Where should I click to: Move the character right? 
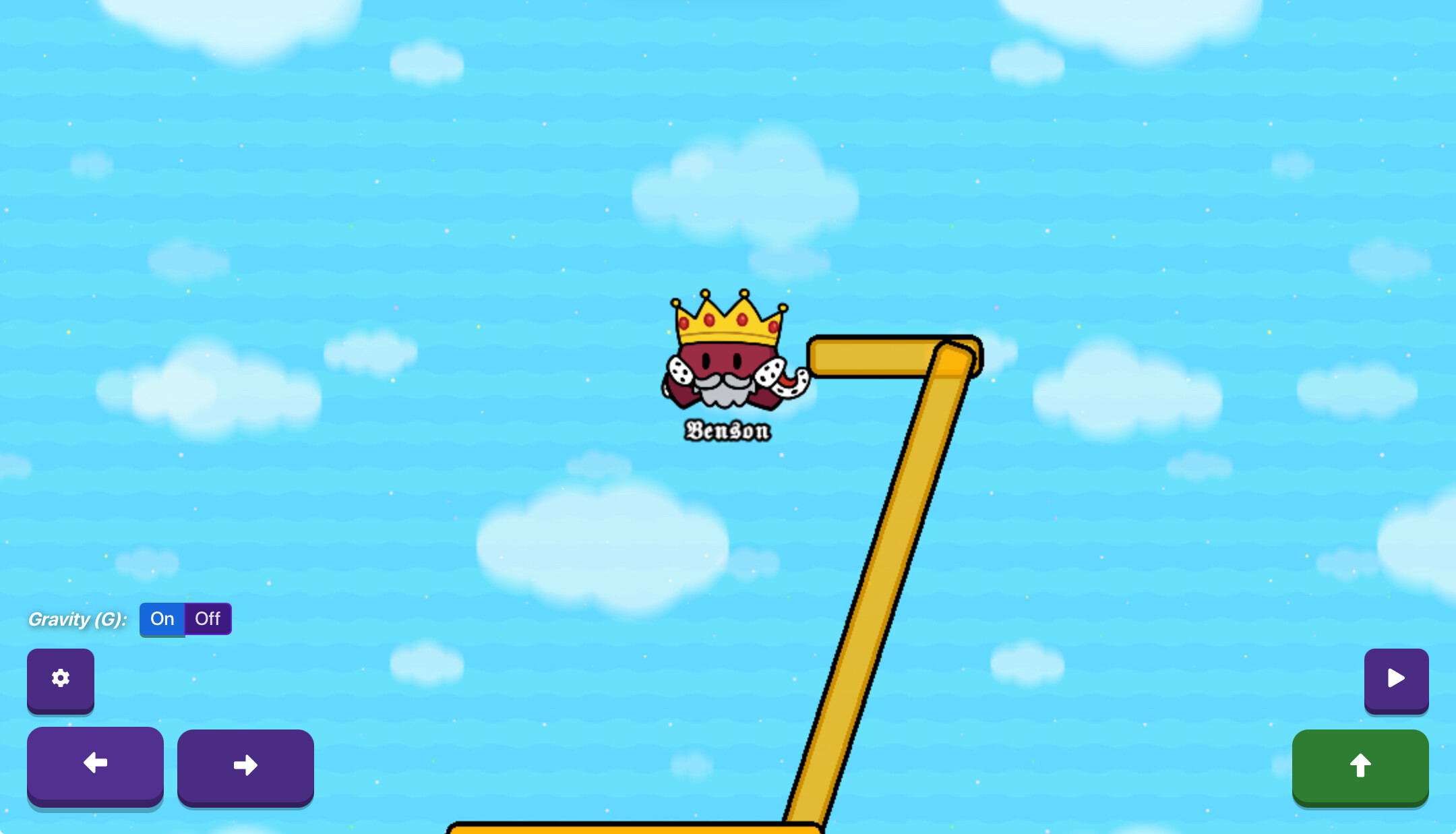(x=245, y=765)
